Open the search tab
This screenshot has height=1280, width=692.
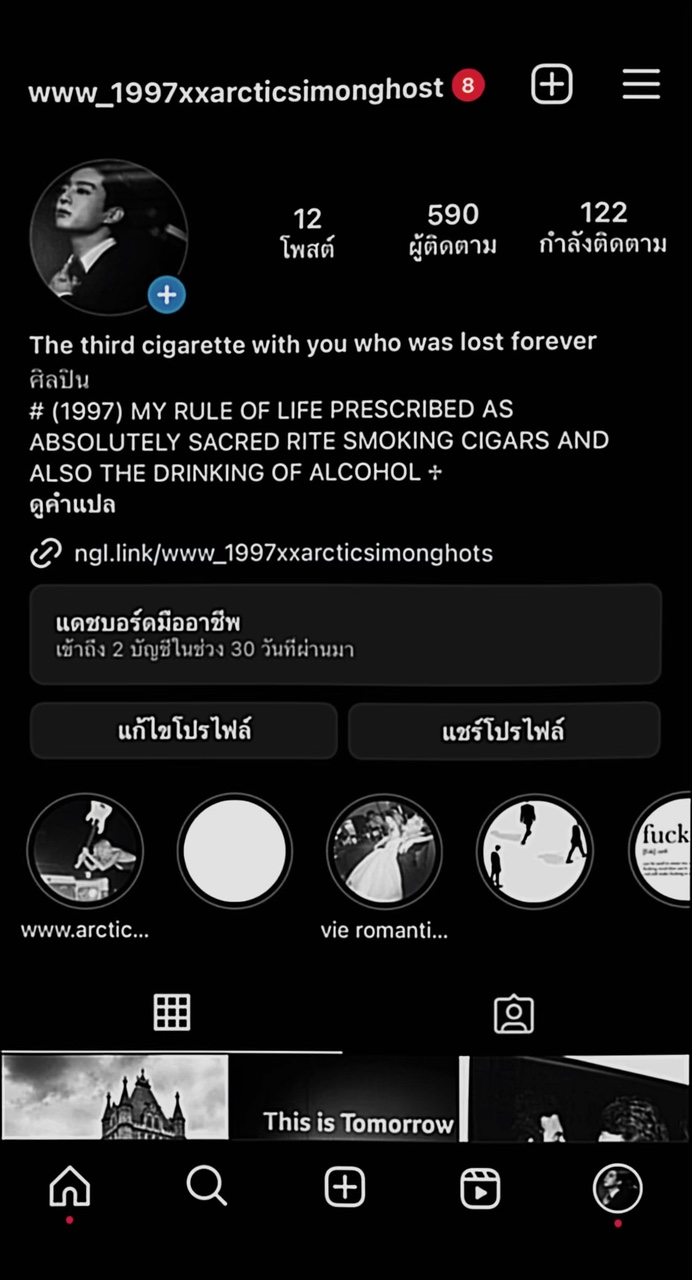207,1187
